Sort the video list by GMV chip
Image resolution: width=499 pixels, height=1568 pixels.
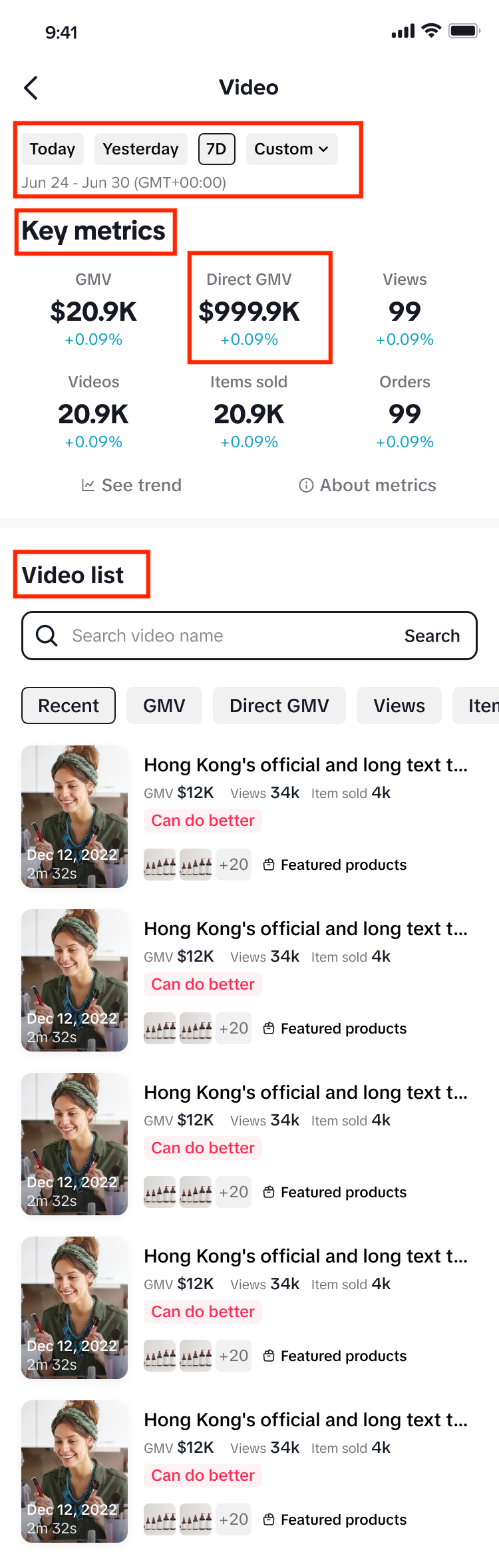(x=164, y=705)
